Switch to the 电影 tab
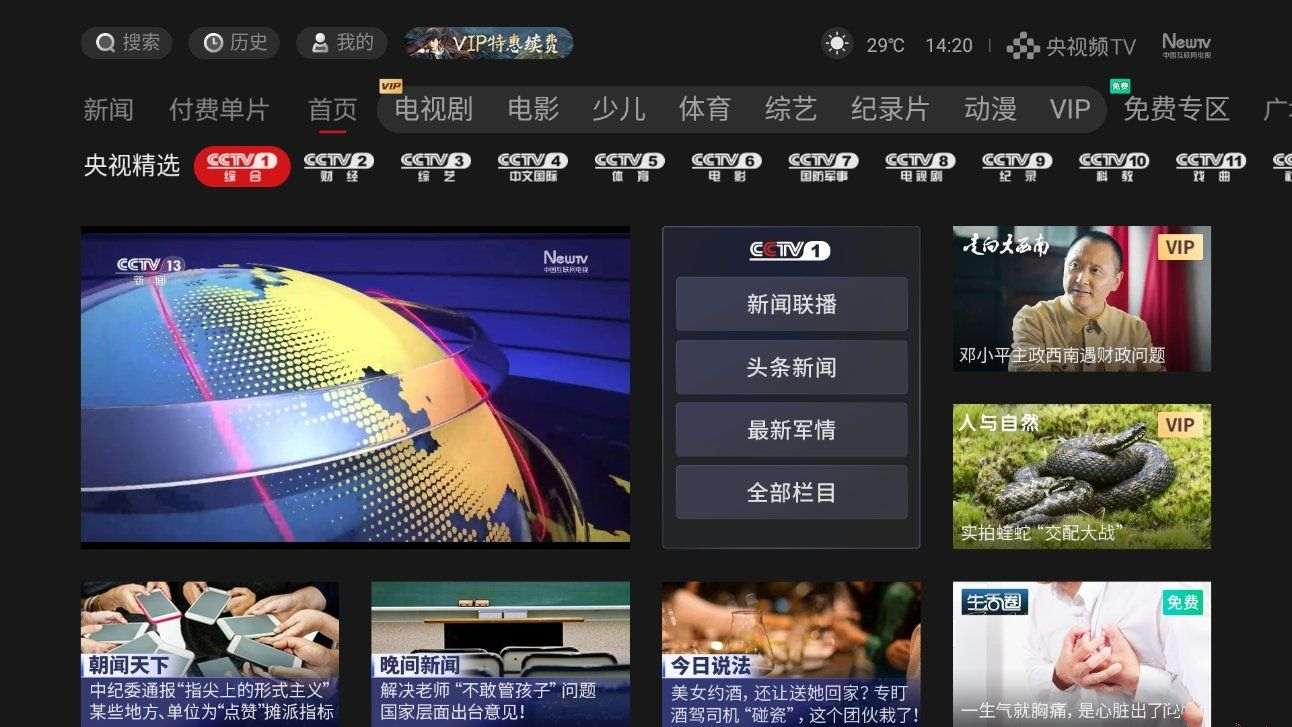Viewport: 1292px width, 727px height. [x=533, y=109]
